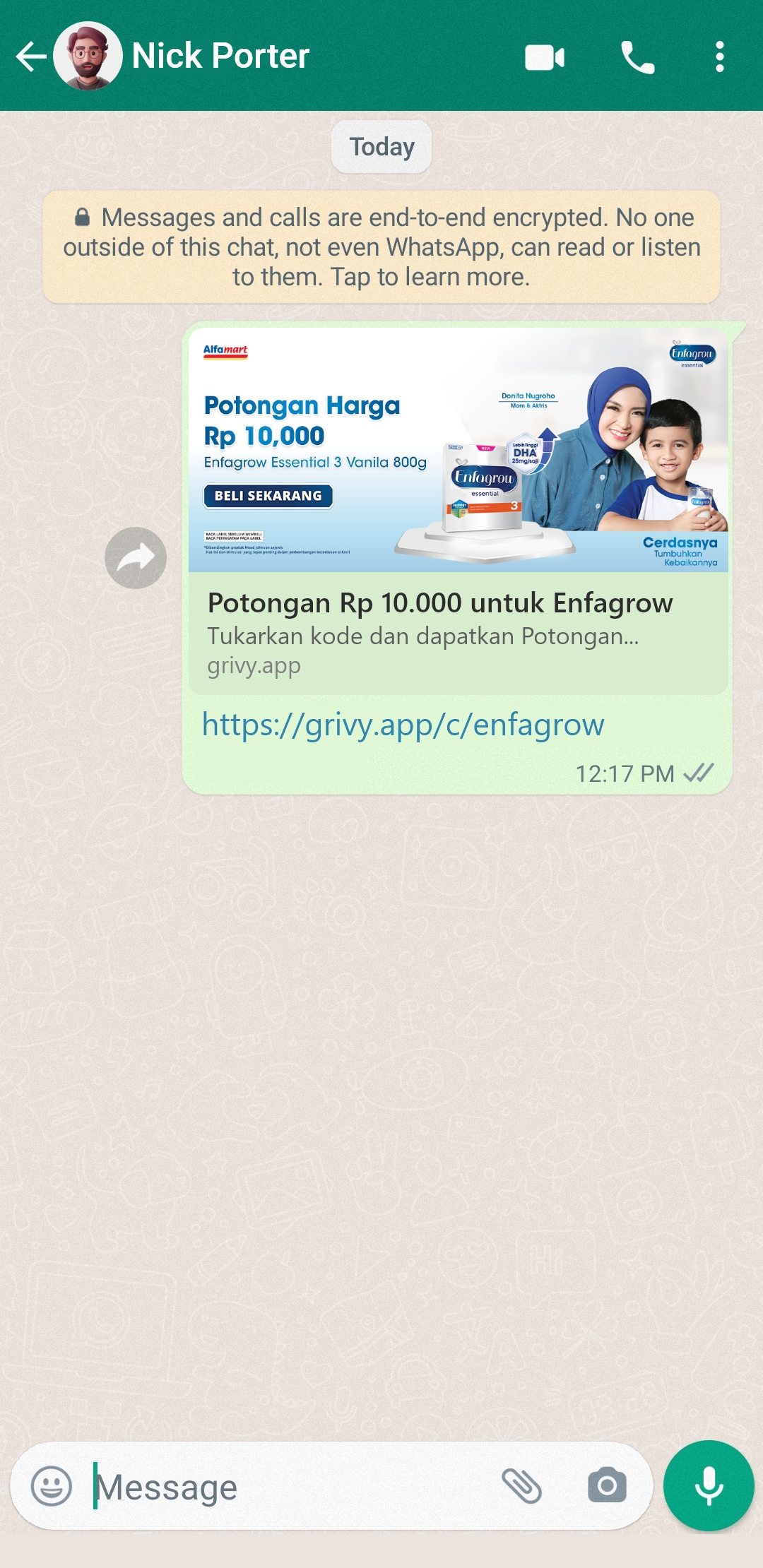Forward the Enfagrow link message
This screenshot has width=763, height=1568.
click(136, 558)
